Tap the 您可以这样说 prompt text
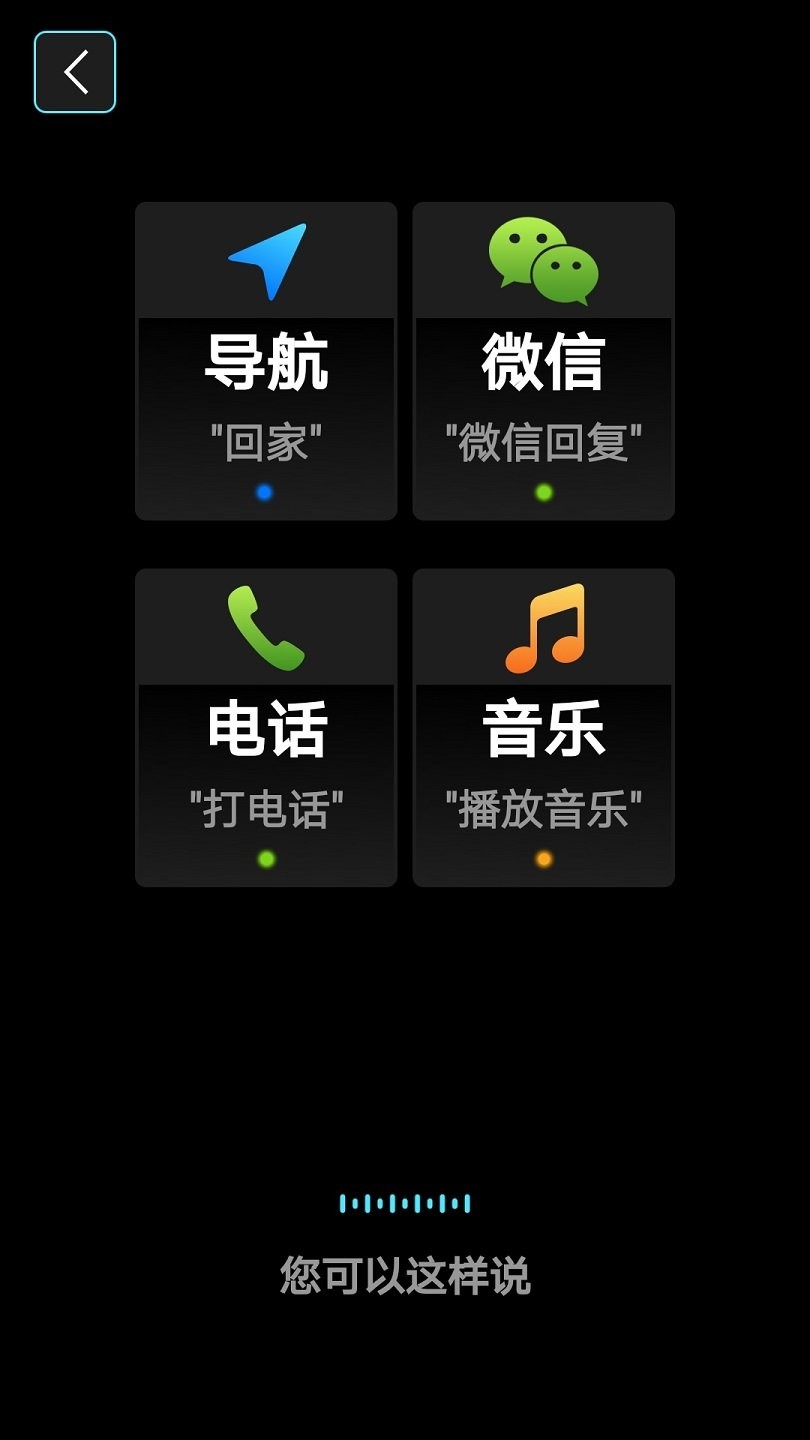 tap(405, 1275)
